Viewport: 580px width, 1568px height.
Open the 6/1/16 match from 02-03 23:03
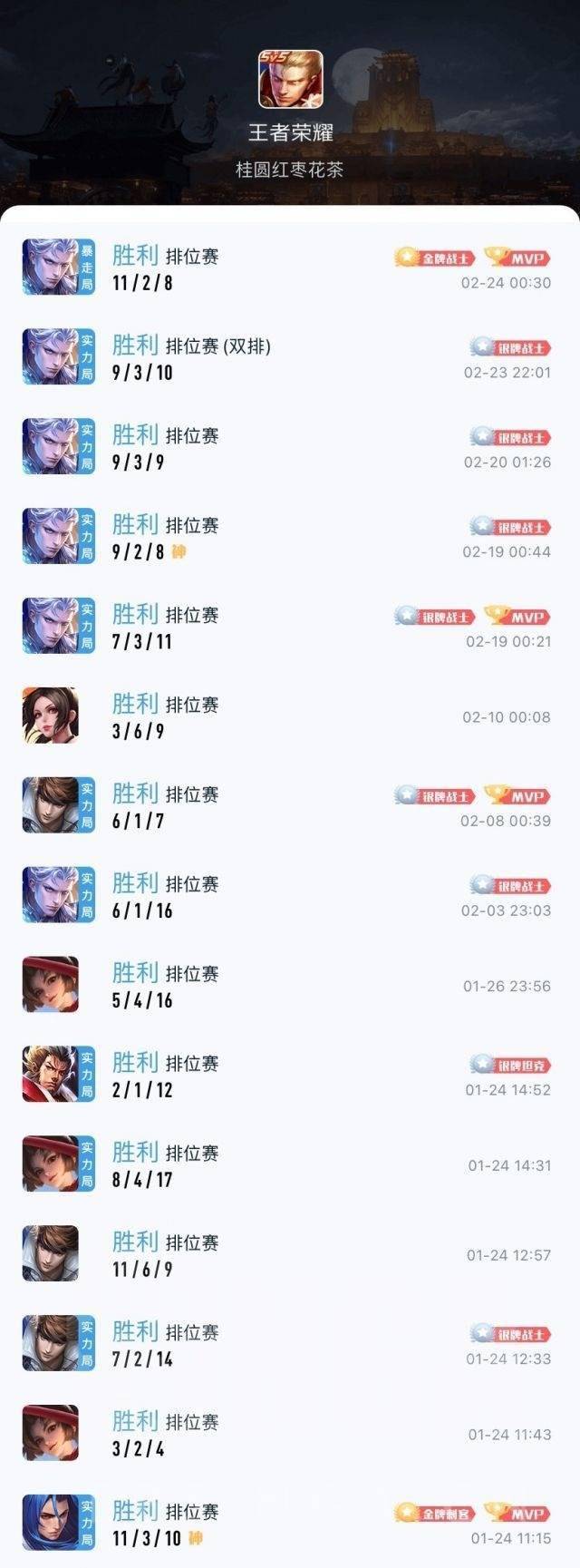[x=290, y=896]
